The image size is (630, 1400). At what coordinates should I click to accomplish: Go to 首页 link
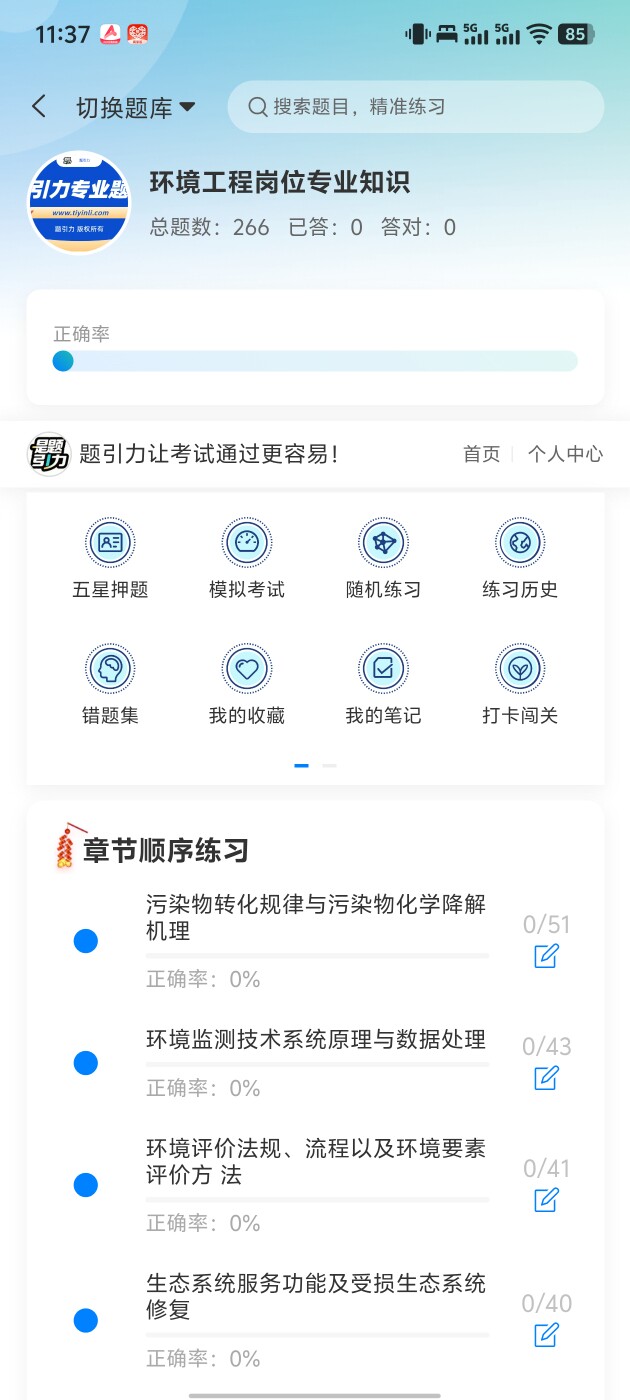[x=481, y=454]
